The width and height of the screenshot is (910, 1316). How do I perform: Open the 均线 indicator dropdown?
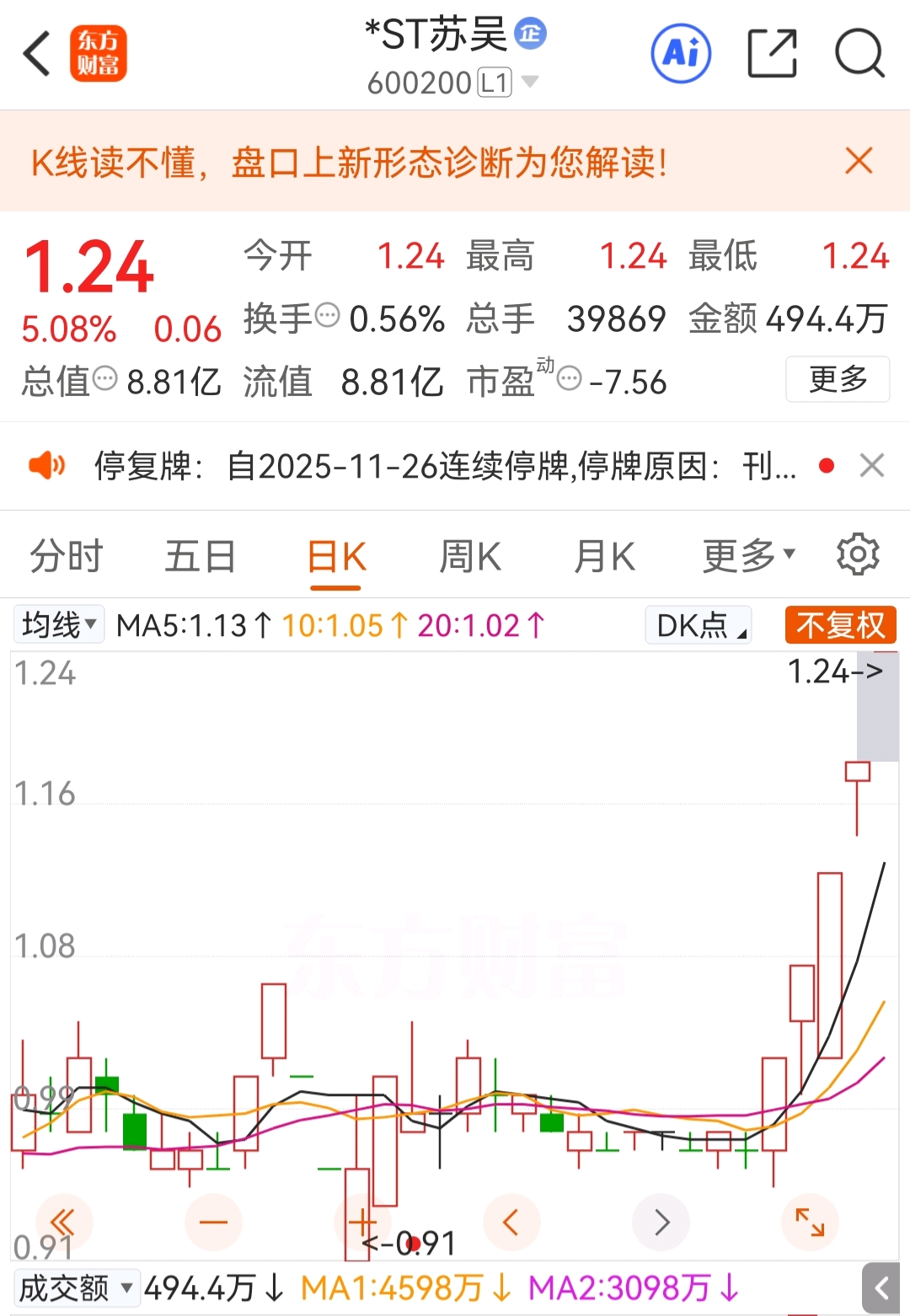(59, 625)
